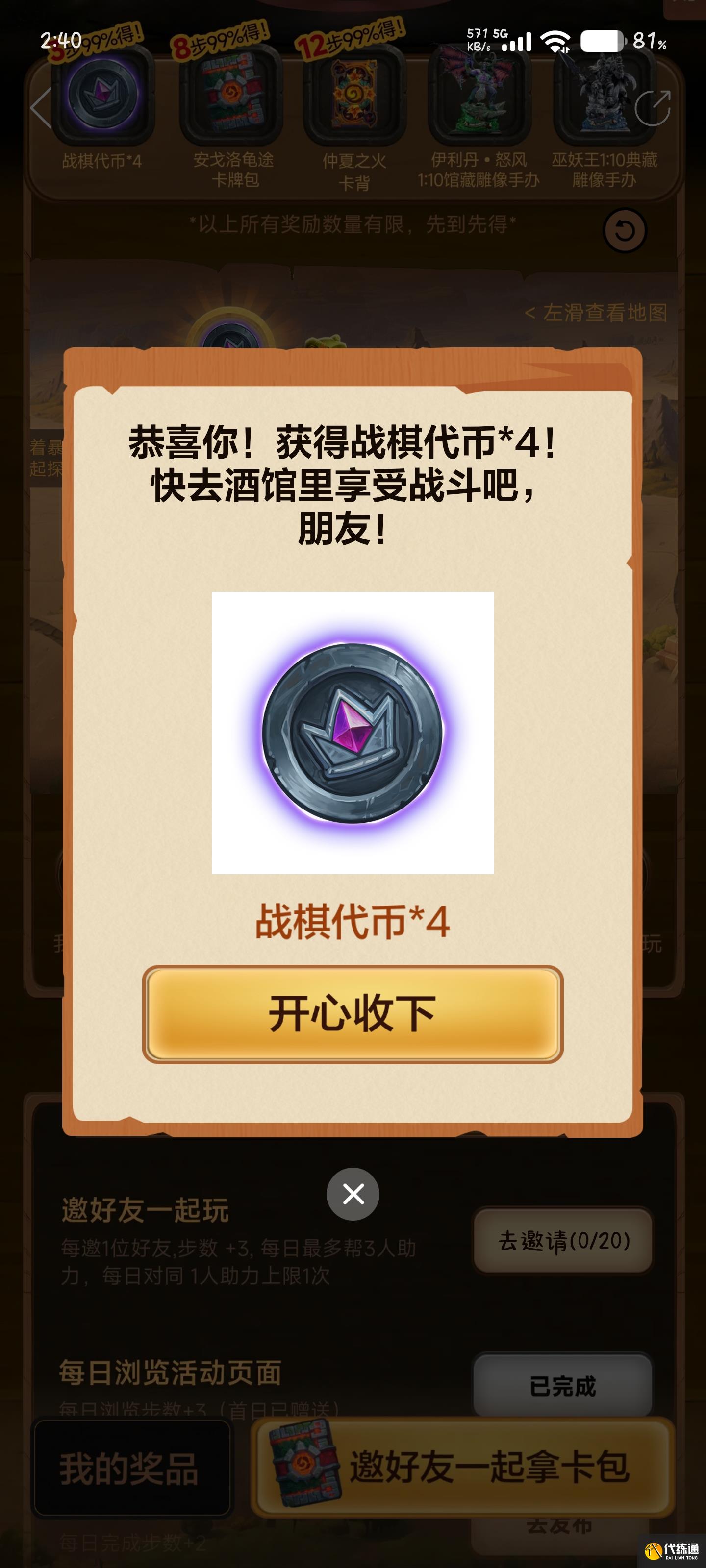Tap 邀好友一起拿卡包 banner button
The image size is (706, 1568).
(x=463, y=1468)
